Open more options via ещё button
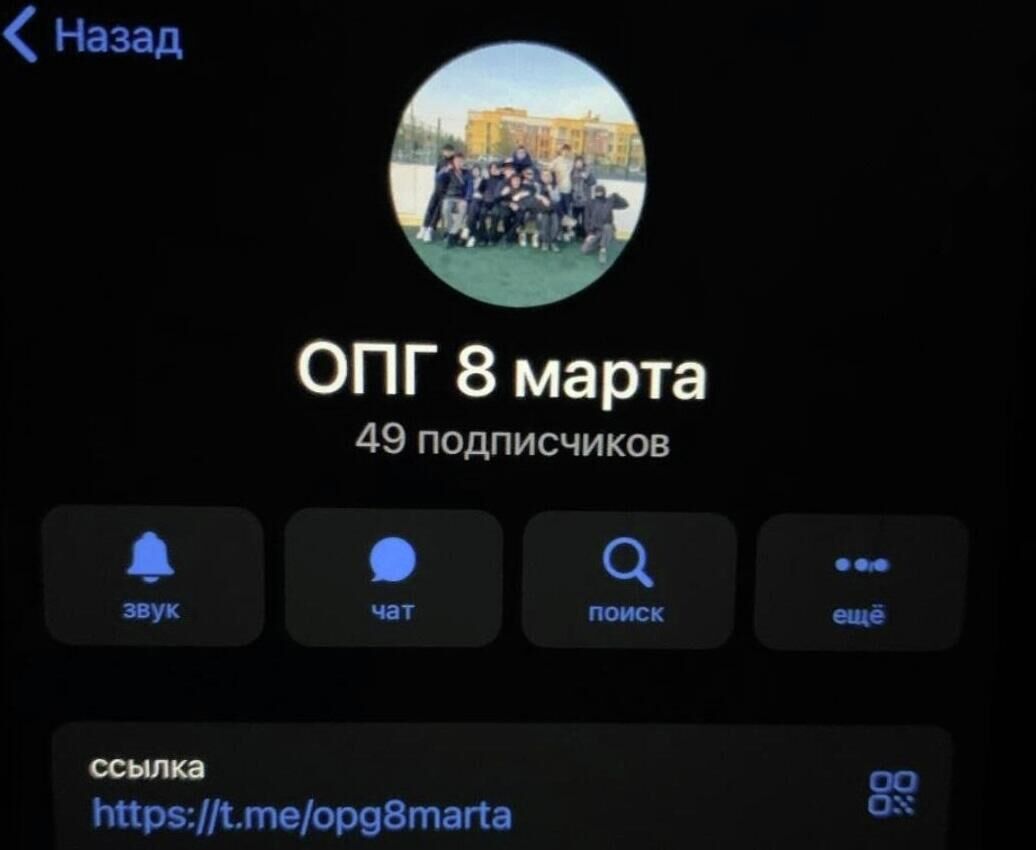The width and height of the screenshot is (1036, 850). 860,582
